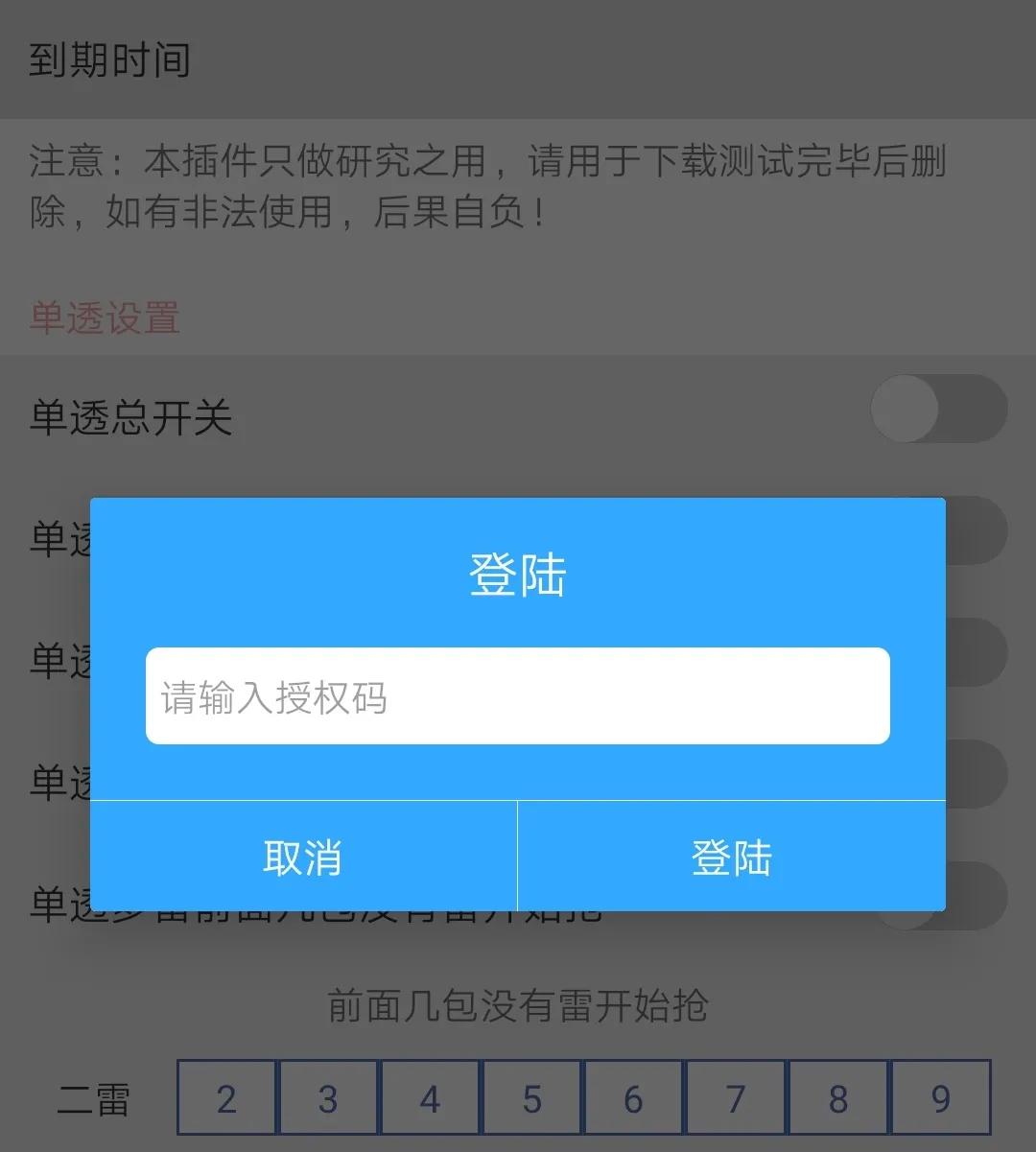Toggle the partially hidden switch beside the dialog
1036x1152 pixels.
(978, 653)
